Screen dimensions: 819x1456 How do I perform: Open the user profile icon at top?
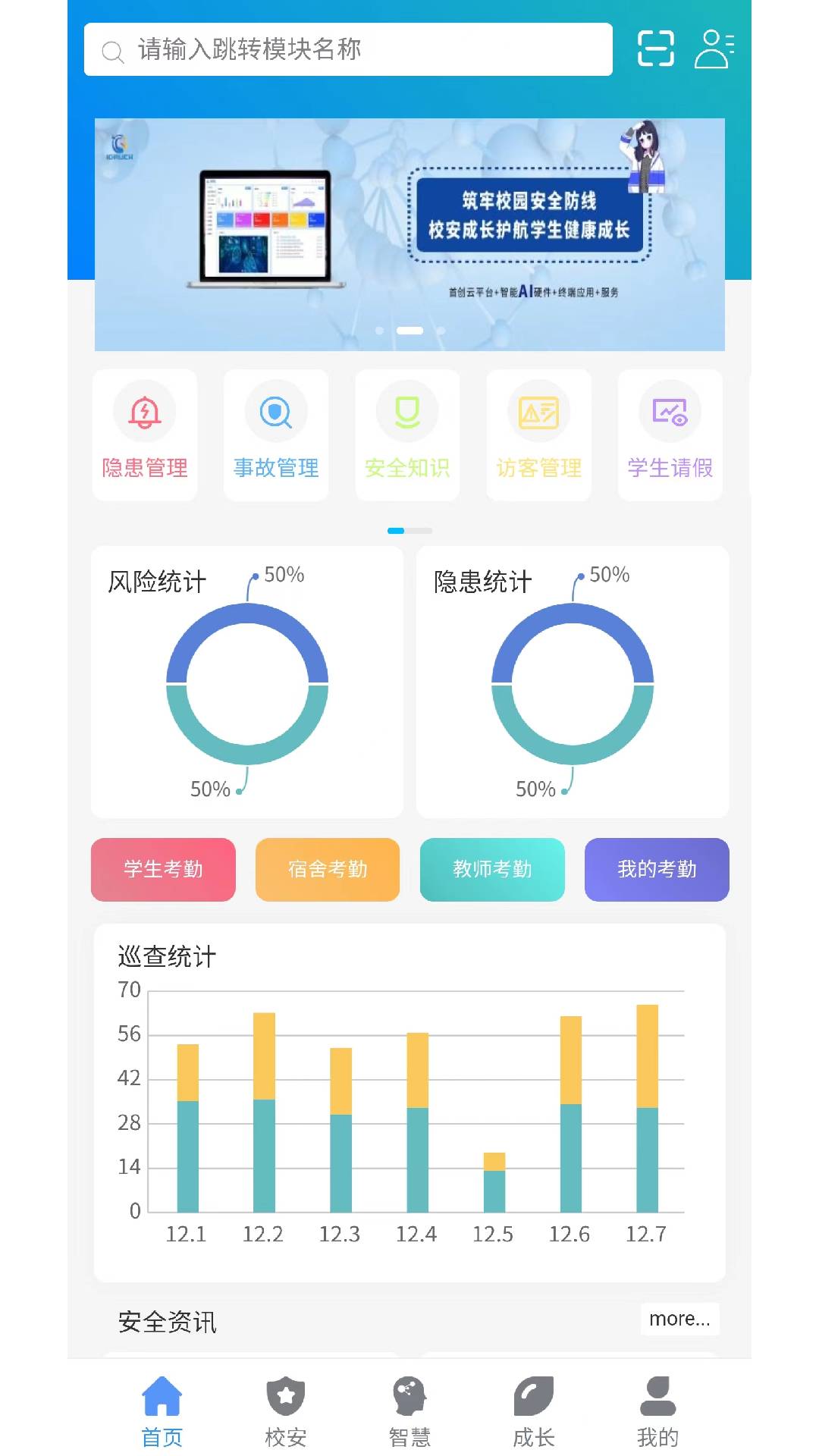click(x=714, y=49)
